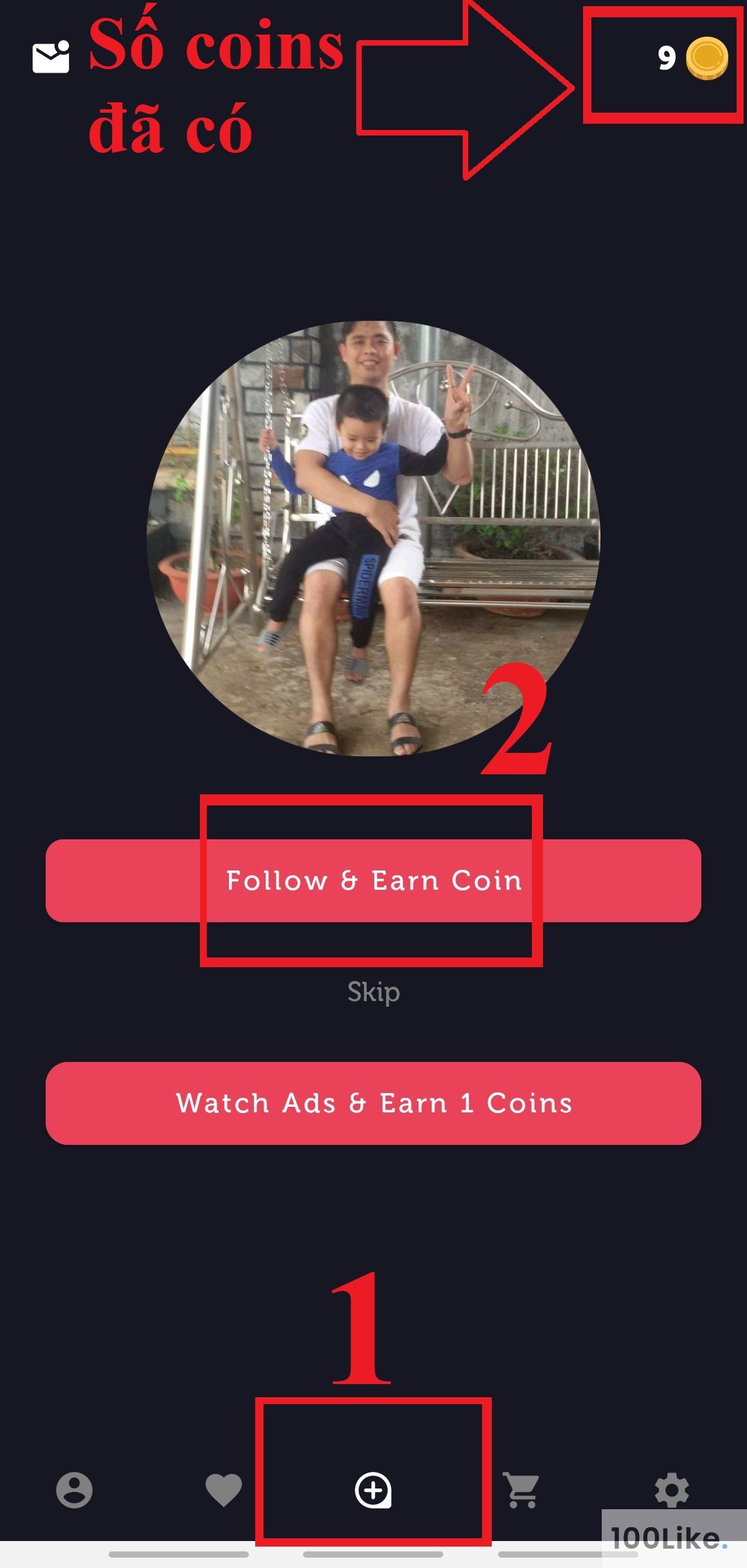The image size is (747, 1568).
Task: Tap Follow & Earn Coin button
Action: point(373,880)
